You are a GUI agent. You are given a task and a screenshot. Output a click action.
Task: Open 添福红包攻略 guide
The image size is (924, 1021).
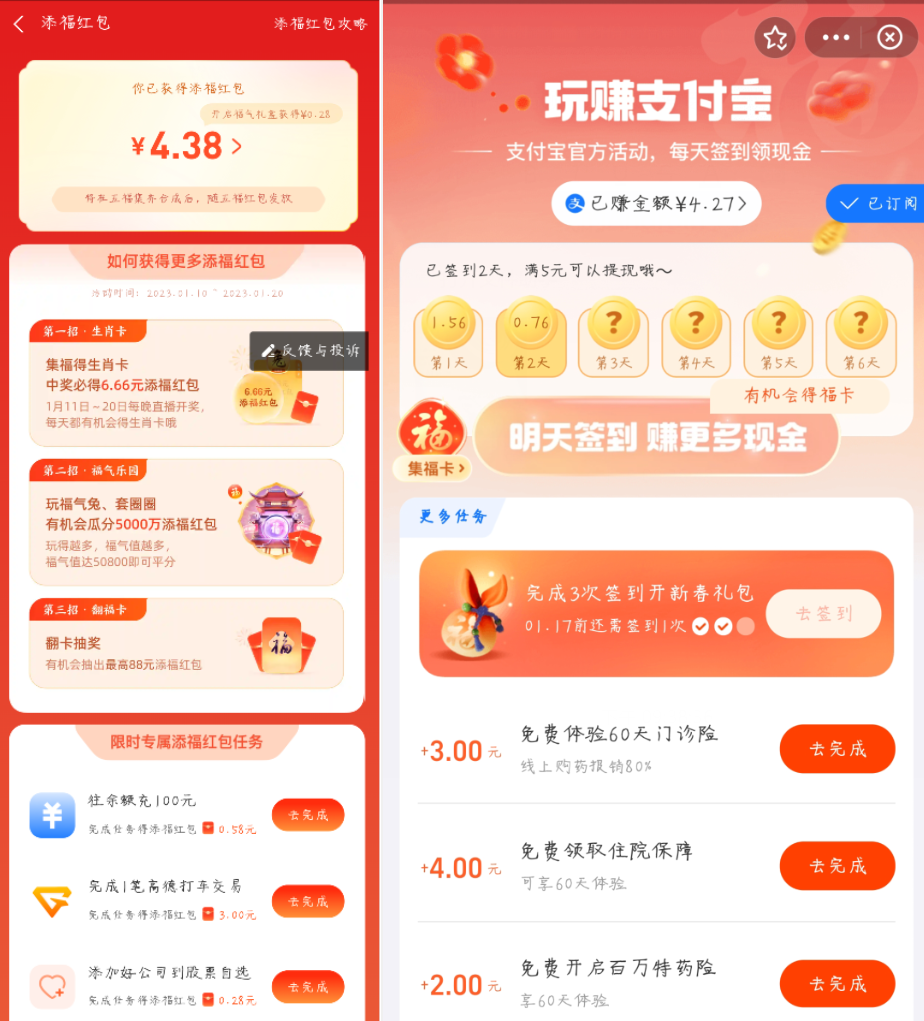click(320, 24)
